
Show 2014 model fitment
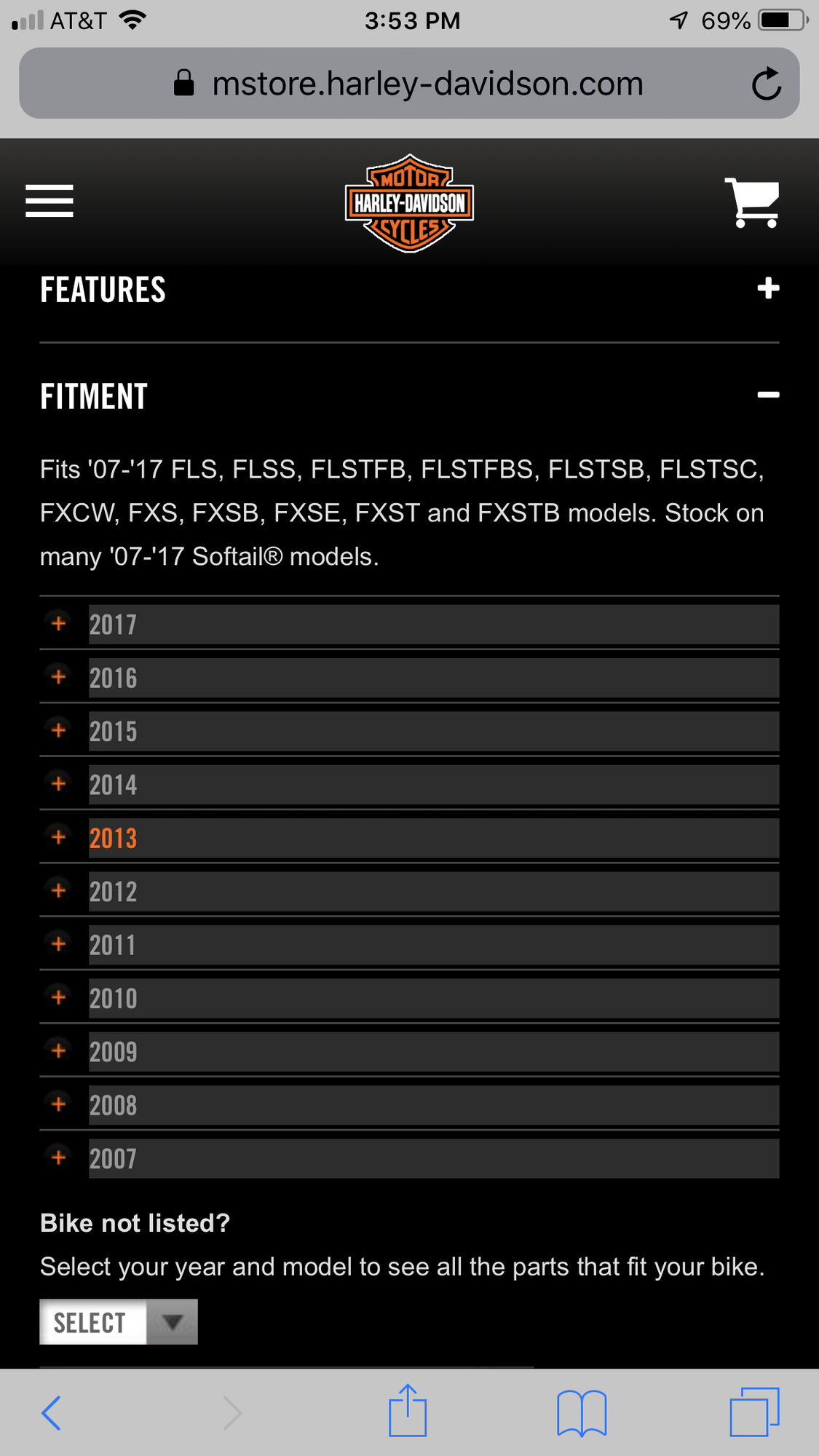pyautogui.click(x=59, y=784)
